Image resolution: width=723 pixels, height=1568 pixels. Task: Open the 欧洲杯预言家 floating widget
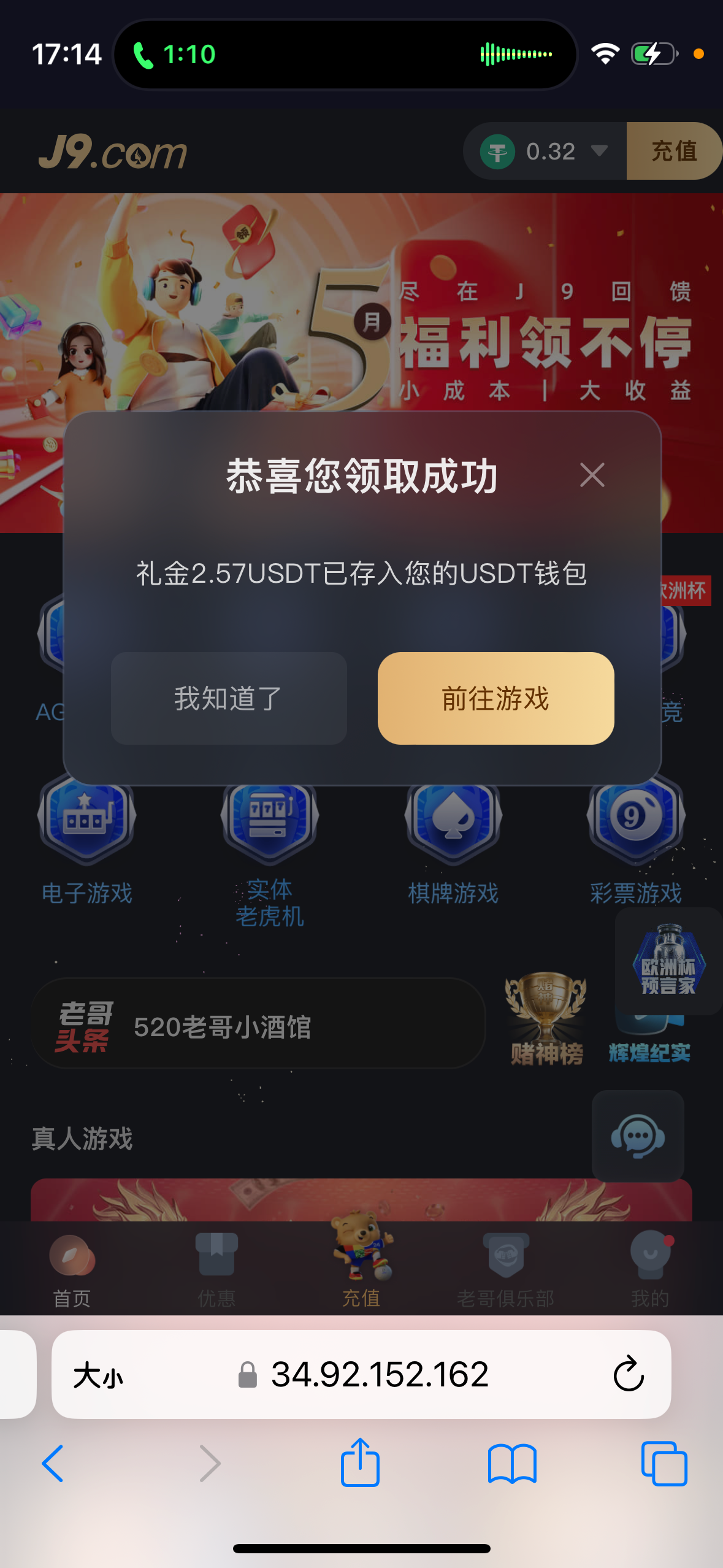668,961
